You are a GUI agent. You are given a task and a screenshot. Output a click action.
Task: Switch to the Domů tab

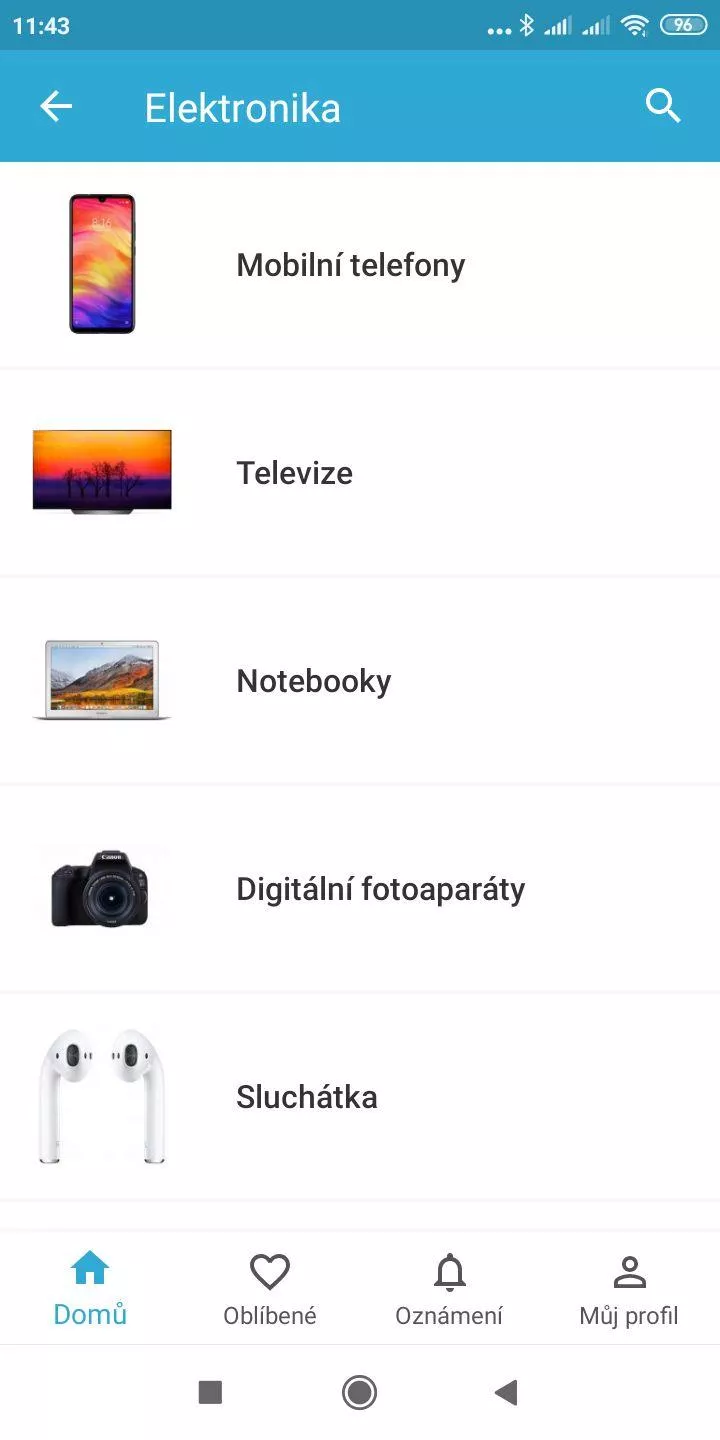(90, 1289)
